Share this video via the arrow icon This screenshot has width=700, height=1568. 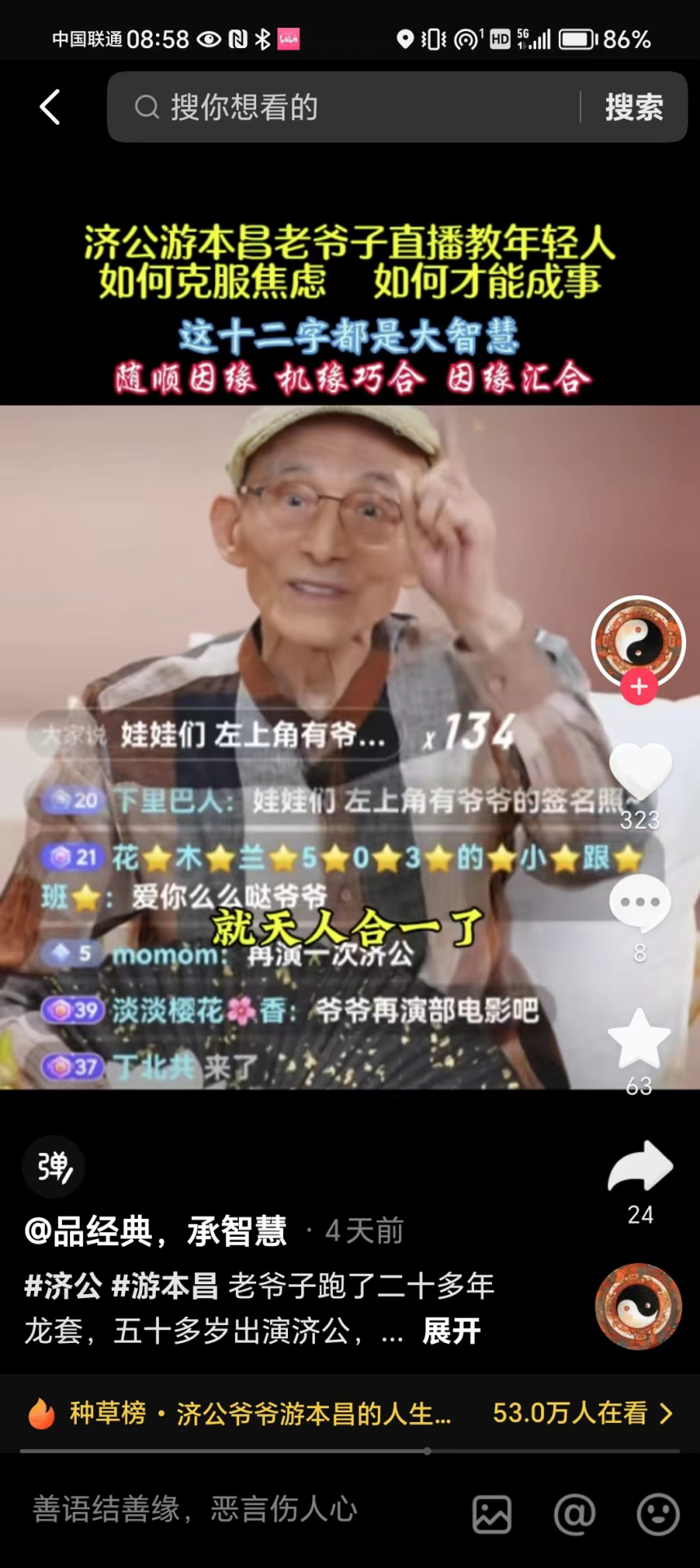pos(640,1167)
